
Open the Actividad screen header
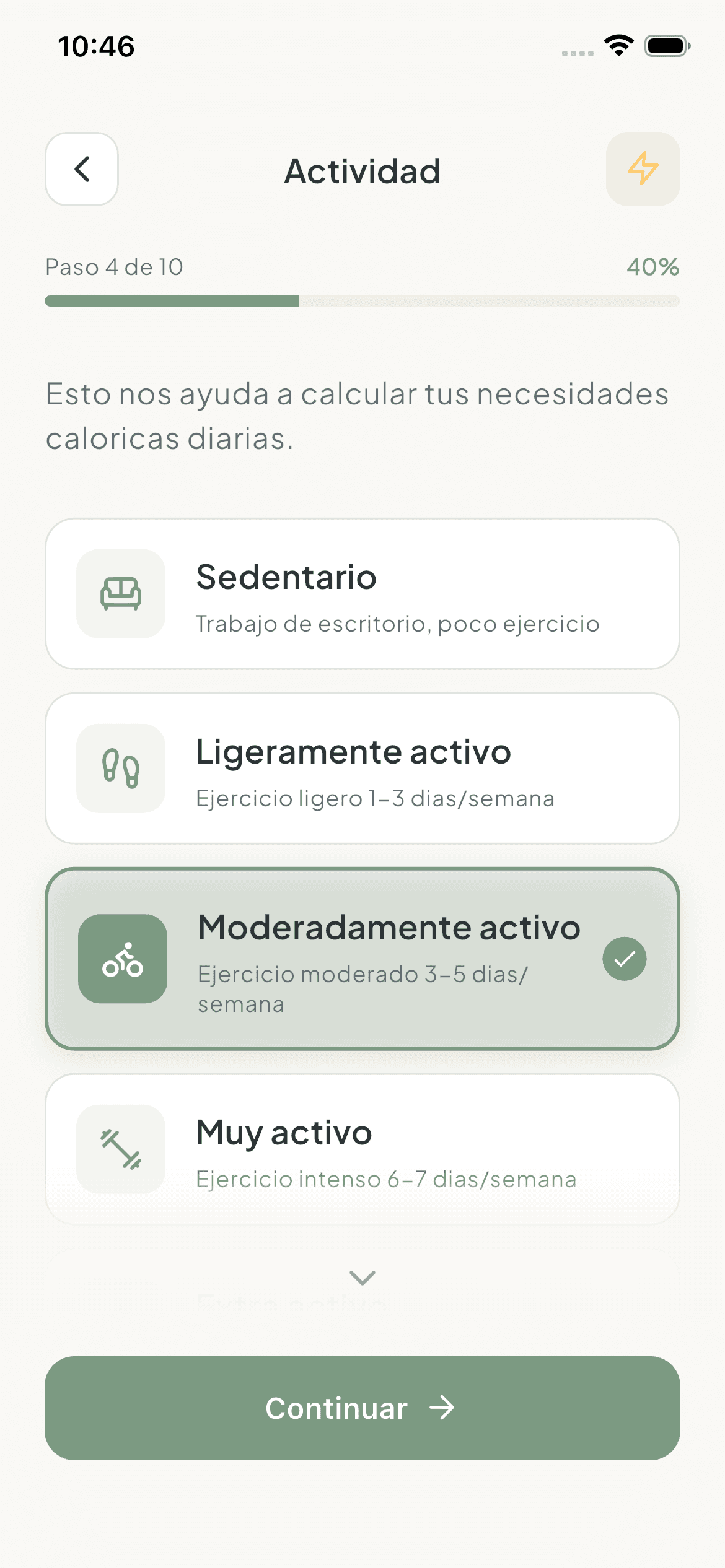click(x=362, y=171)
